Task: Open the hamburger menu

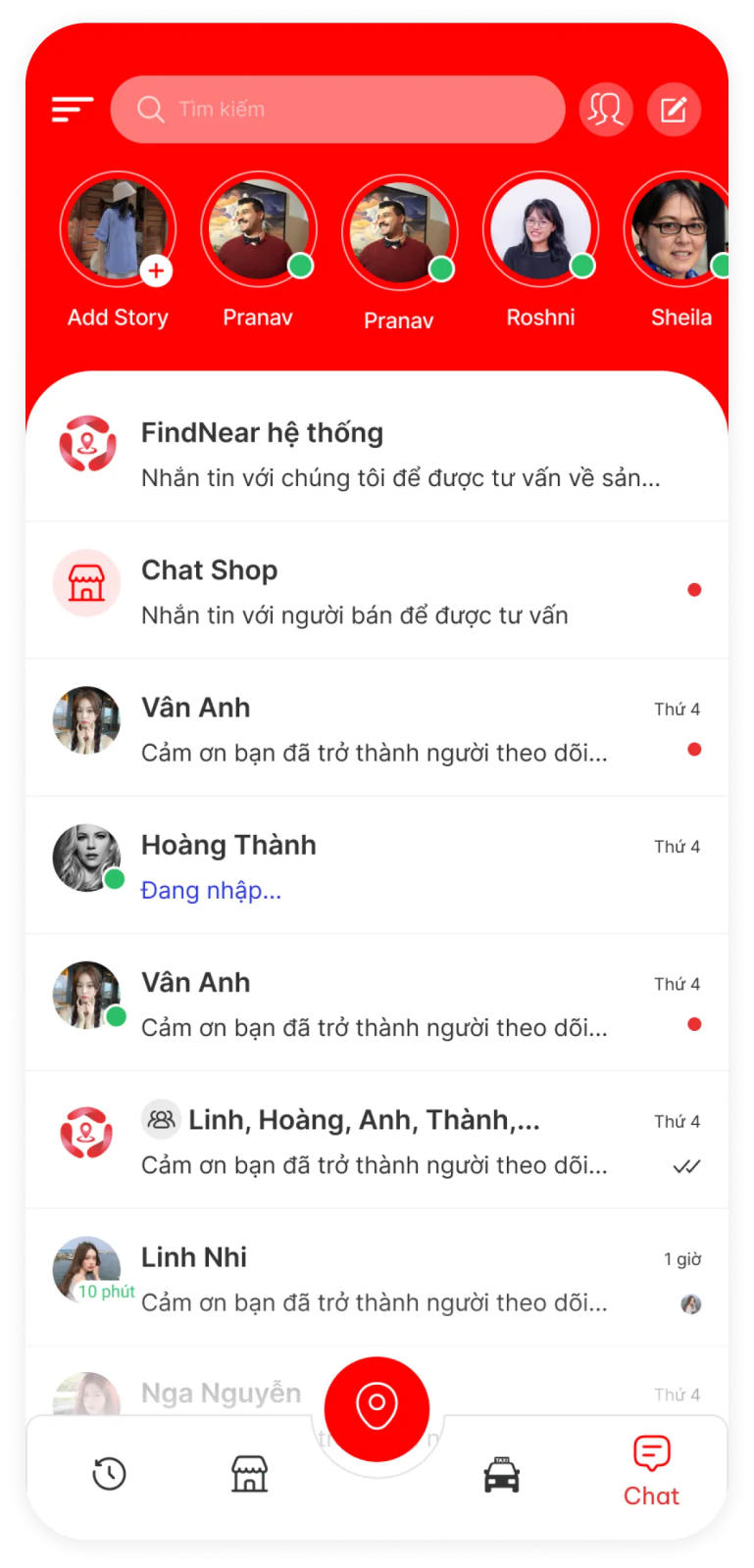Action: [x=73, y=109]
